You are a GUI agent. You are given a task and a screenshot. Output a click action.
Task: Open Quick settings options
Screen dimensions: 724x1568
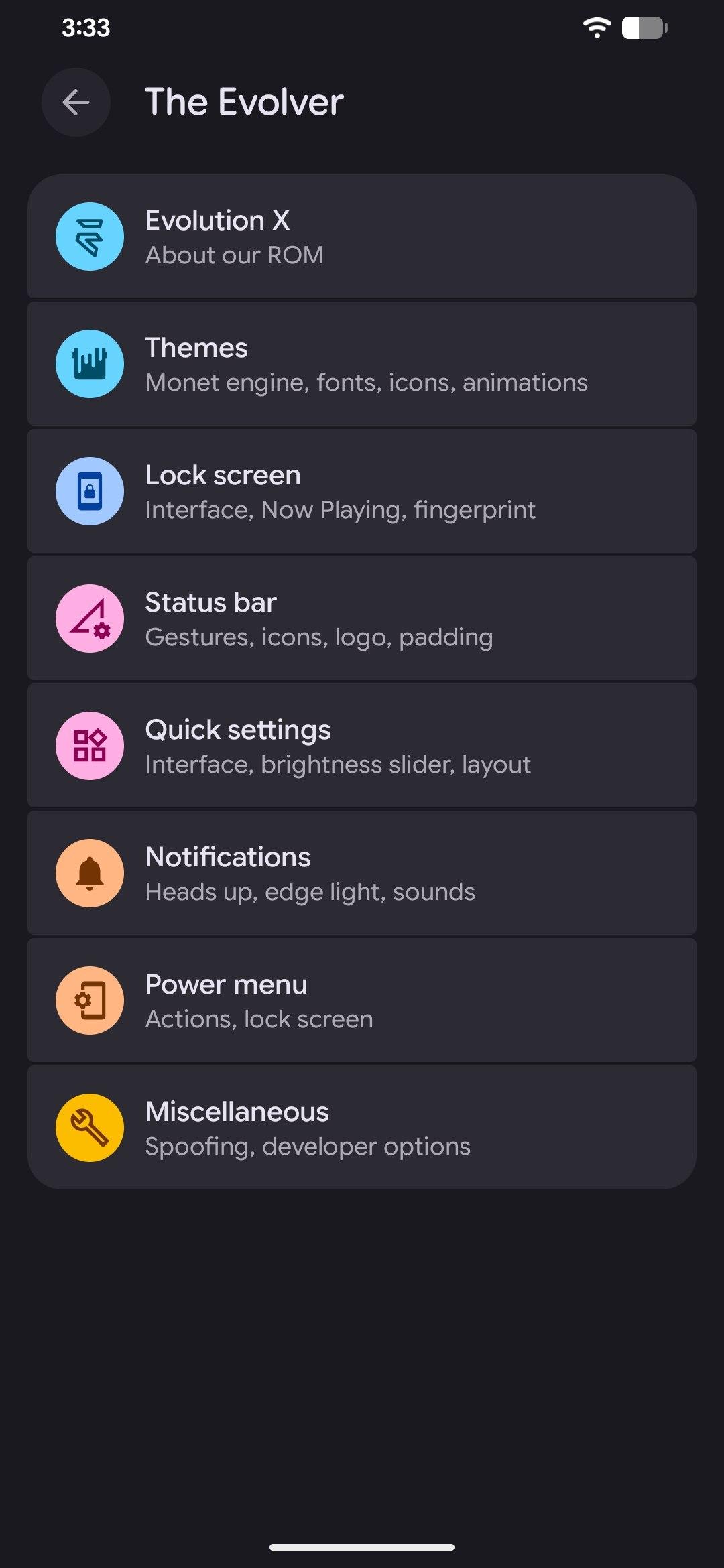pyautogui.click(x=362, y=746)
